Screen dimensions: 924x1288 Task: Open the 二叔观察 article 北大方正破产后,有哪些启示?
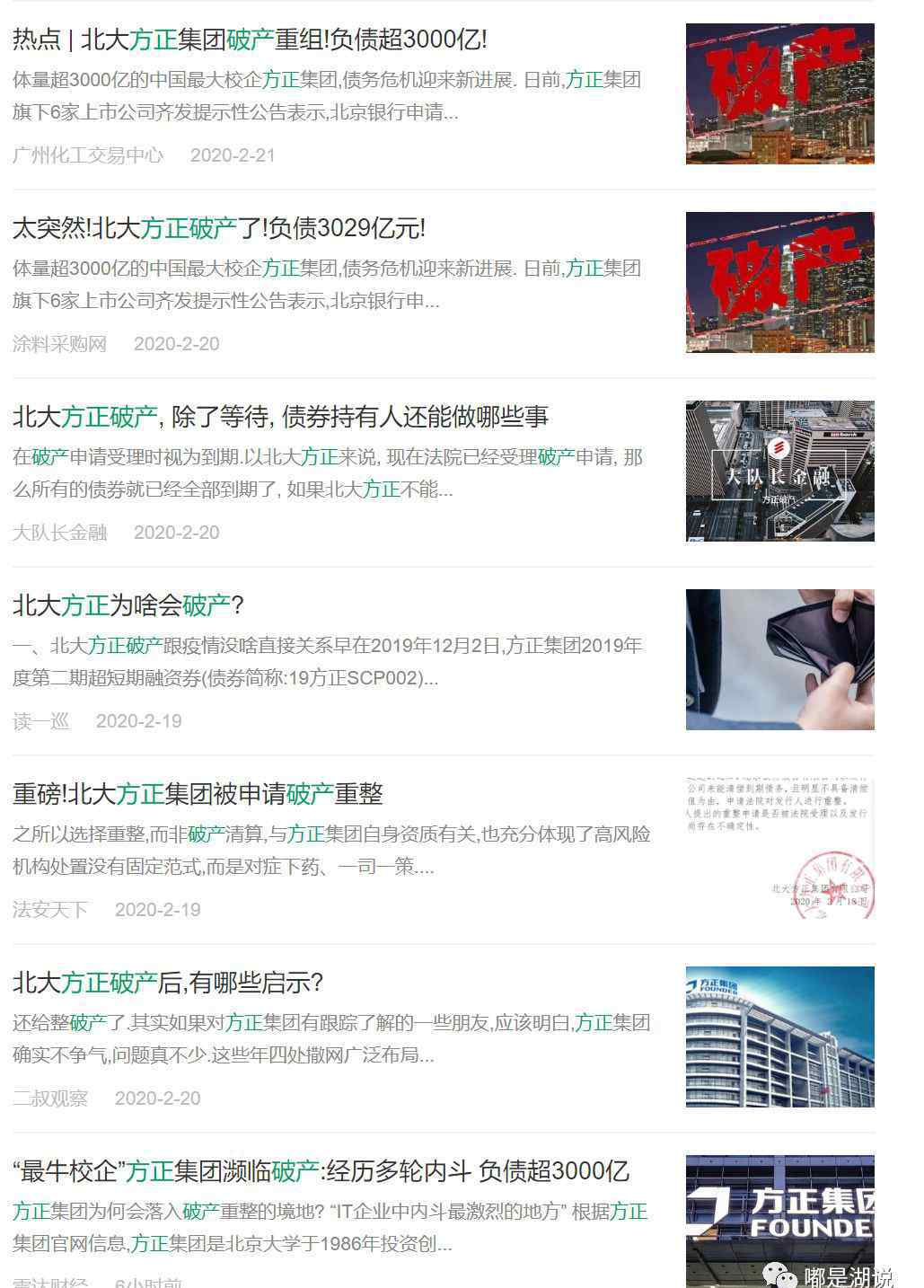coord(167,984)
